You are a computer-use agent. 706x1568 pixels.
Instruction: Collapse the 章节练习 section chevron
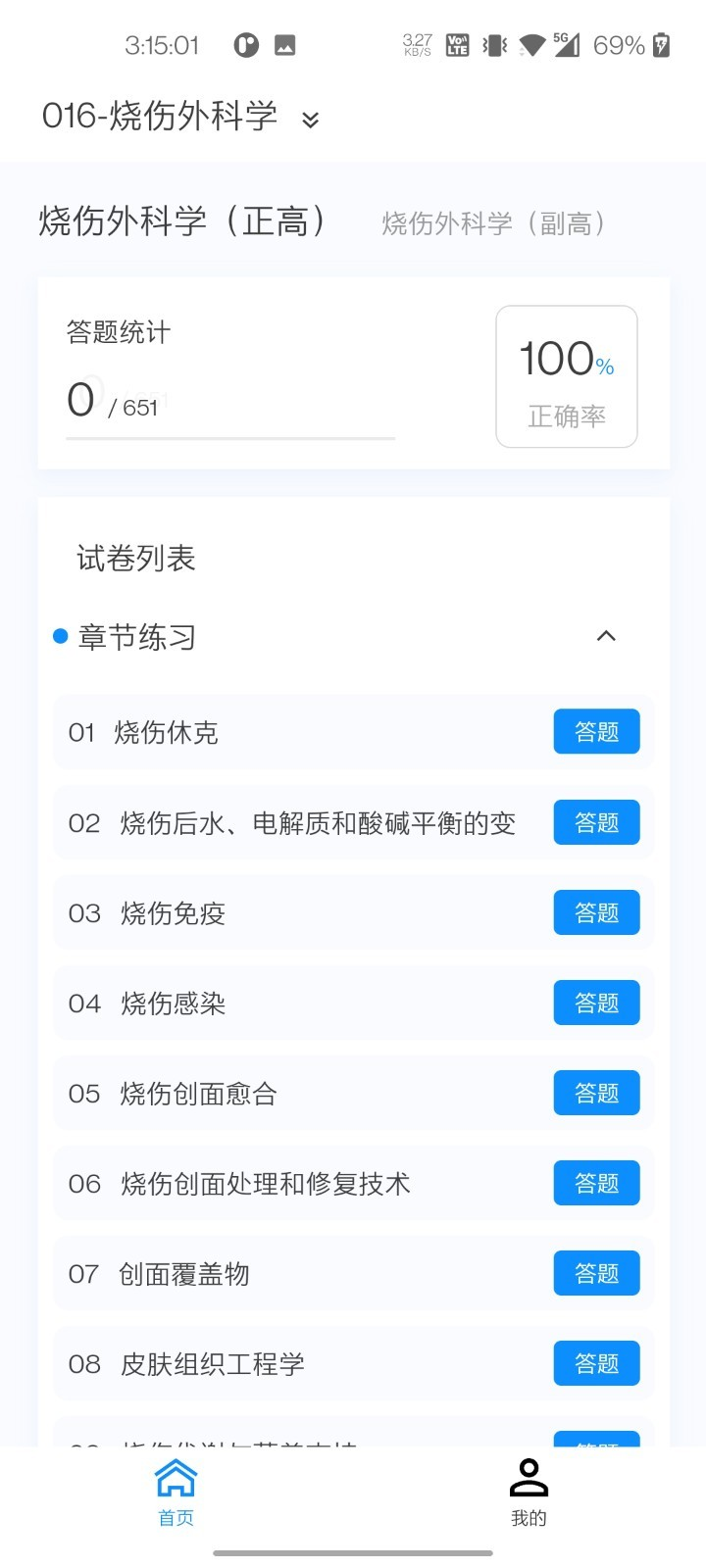(607, 636)
